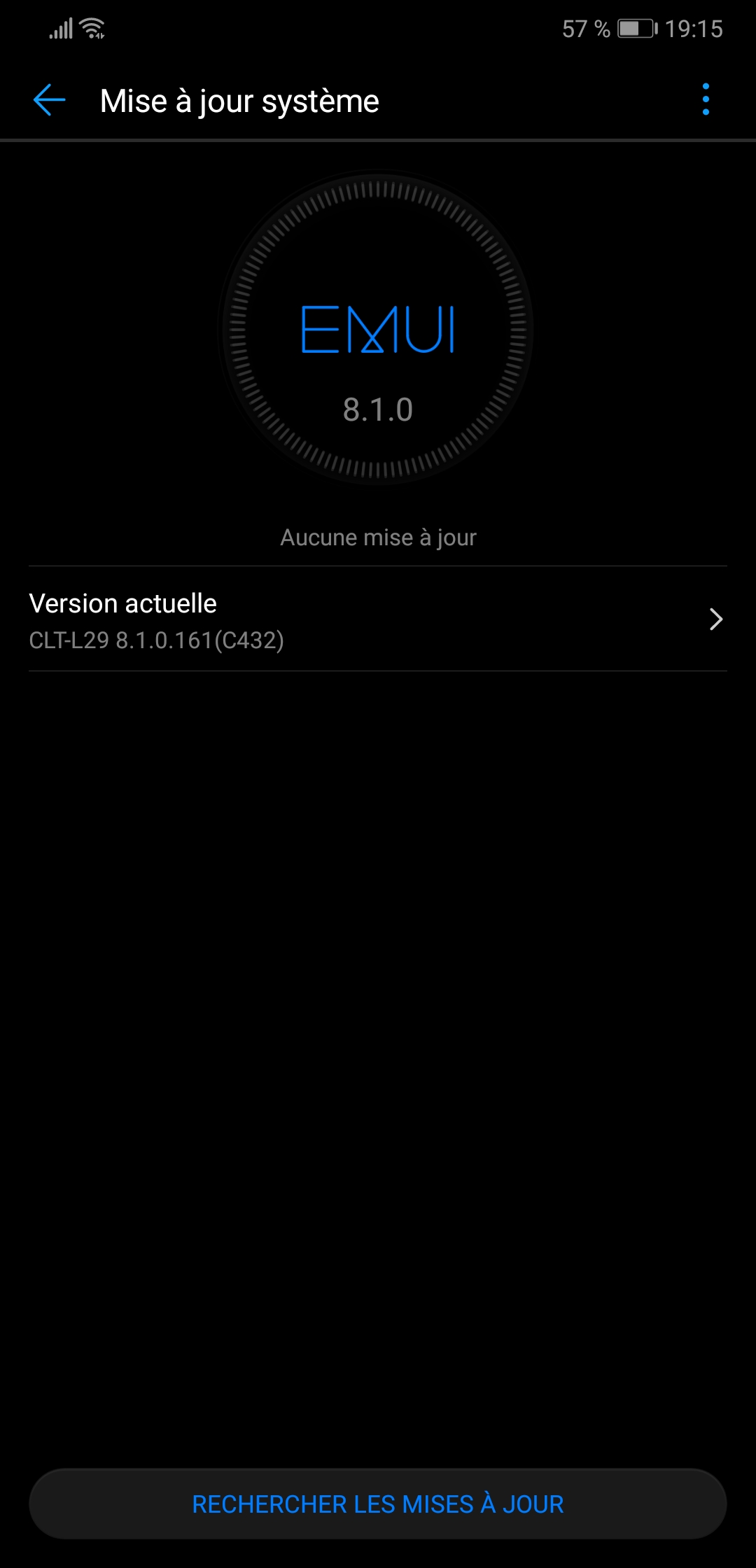Go back using the blue arrow
756x1568 pixels.
[x=50, y=100]
